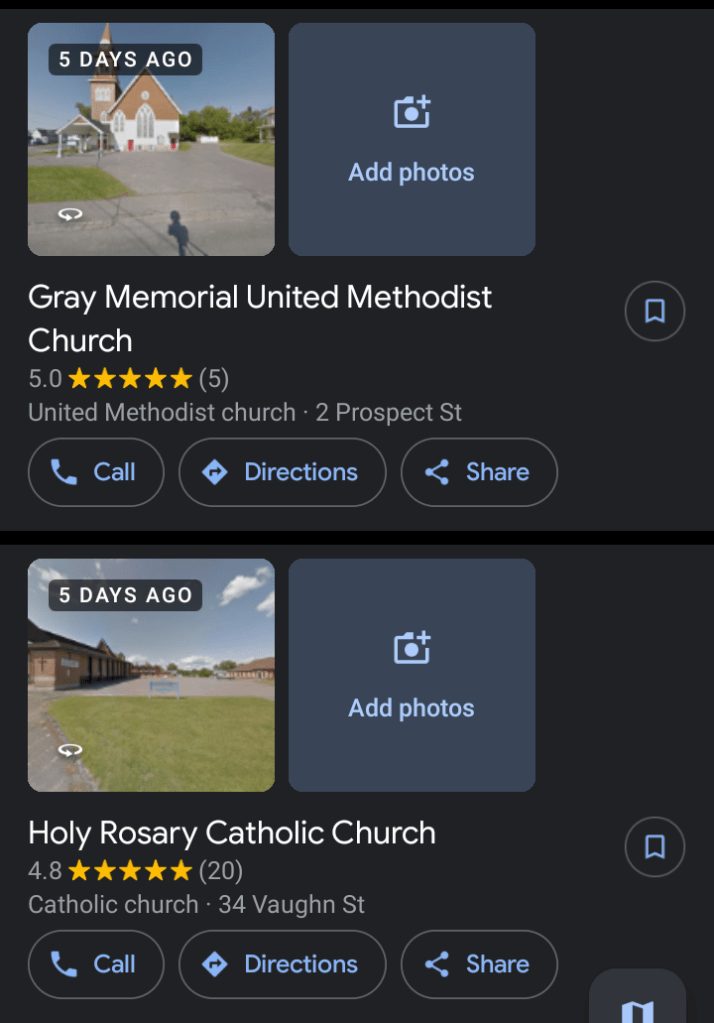Add photos for Gray Memorial church

[x=412, y=140]
